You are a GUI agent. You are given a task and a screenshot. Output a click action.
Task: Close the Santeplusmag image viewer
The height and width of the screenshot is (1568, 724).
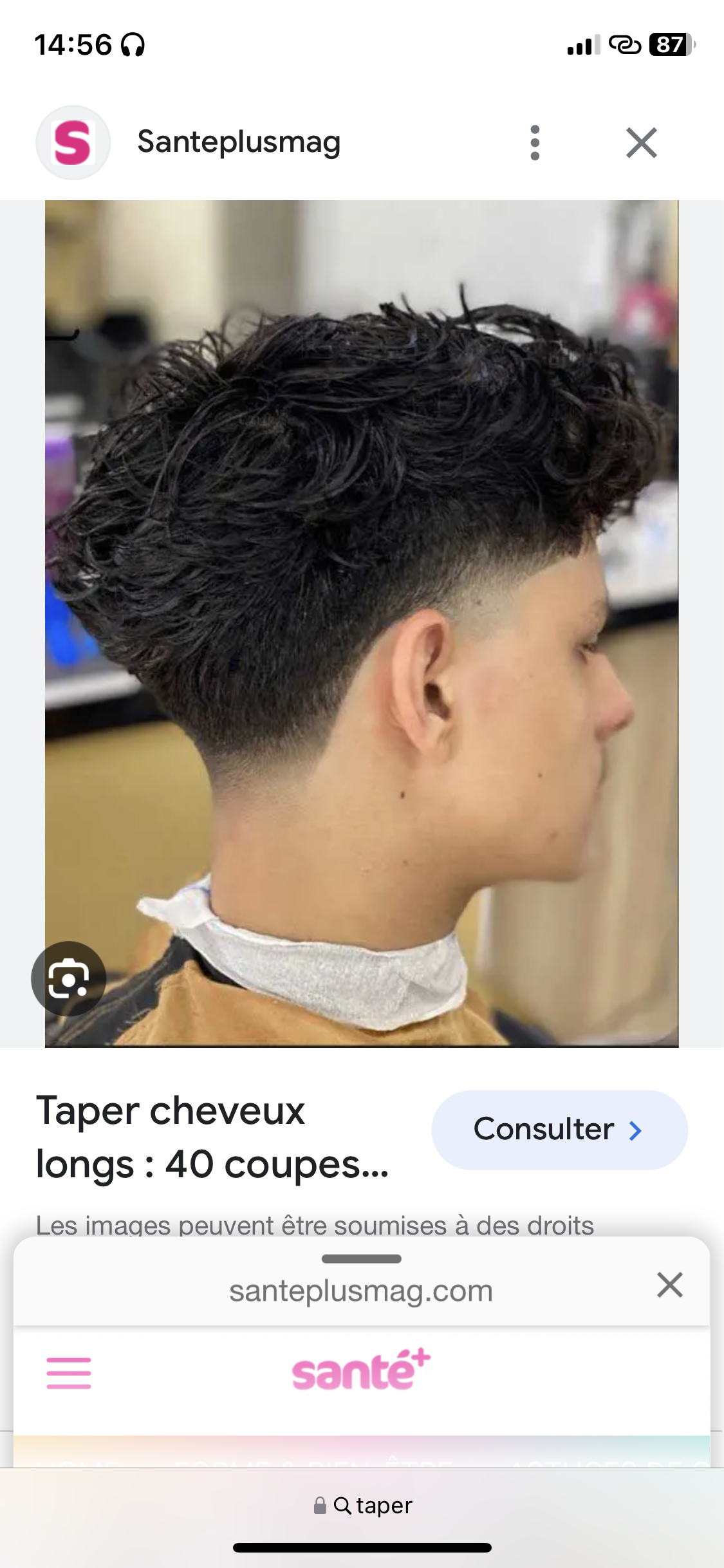641,142
